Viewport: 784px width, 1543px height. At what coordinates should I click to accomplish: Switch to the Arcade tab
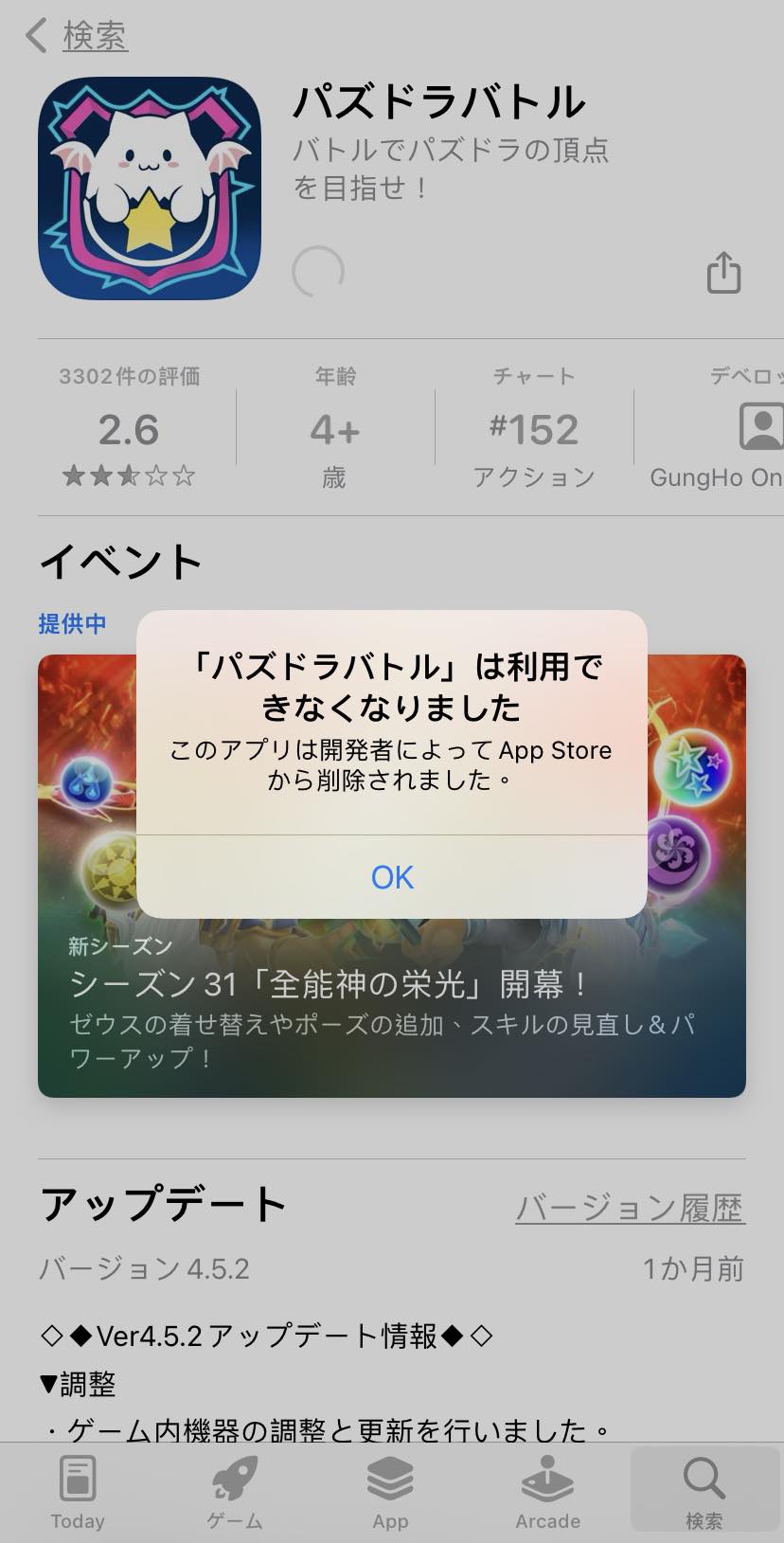(547, 1493)
